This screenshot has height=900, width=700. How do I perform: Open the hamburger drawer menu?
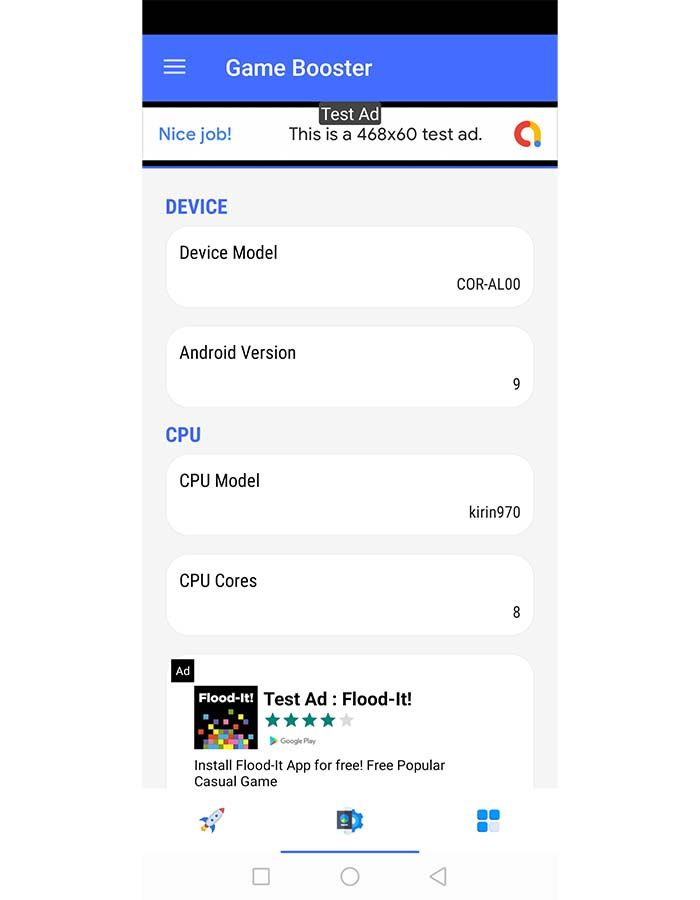174,67
